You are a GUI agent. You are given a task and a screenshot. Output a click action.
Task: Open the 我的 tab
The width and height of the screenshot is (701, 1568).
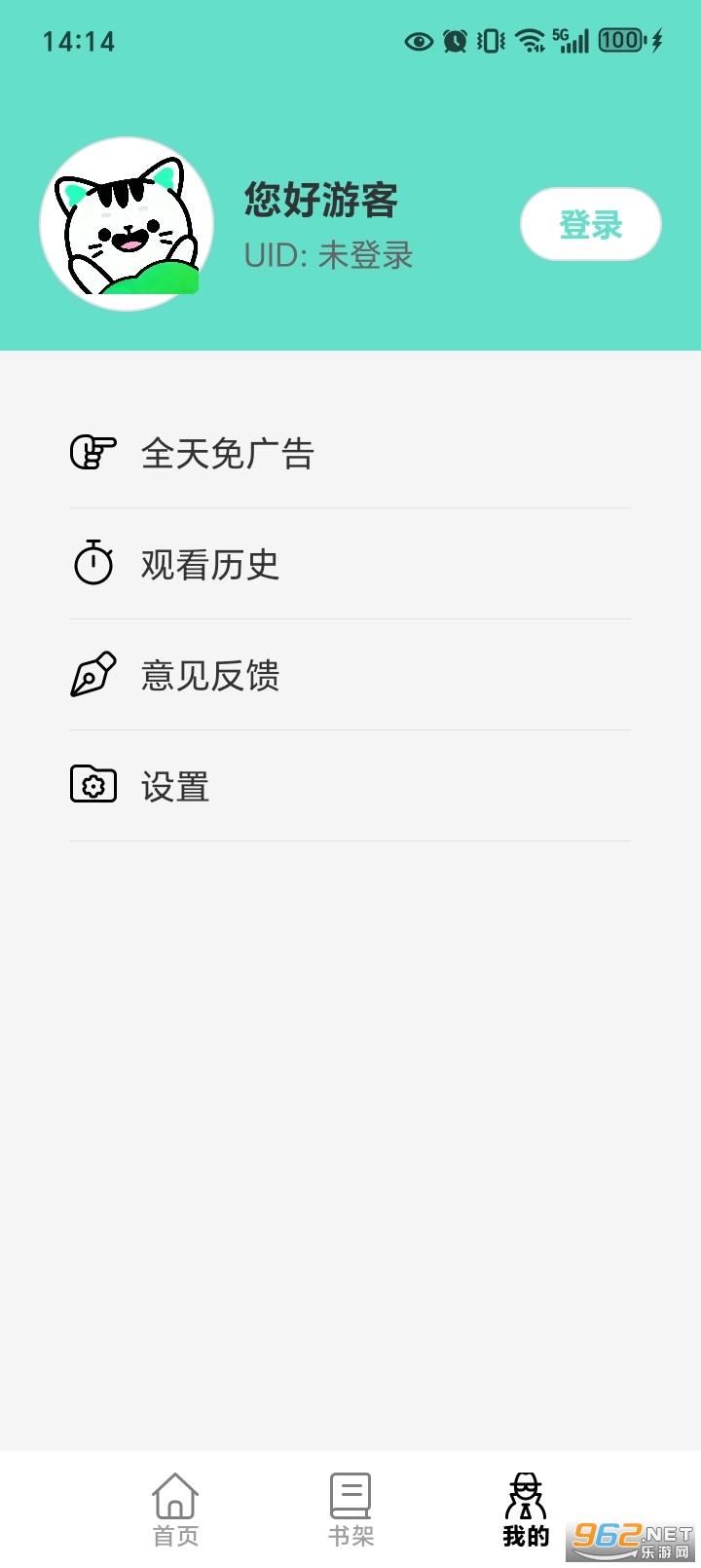[525, 1510]
